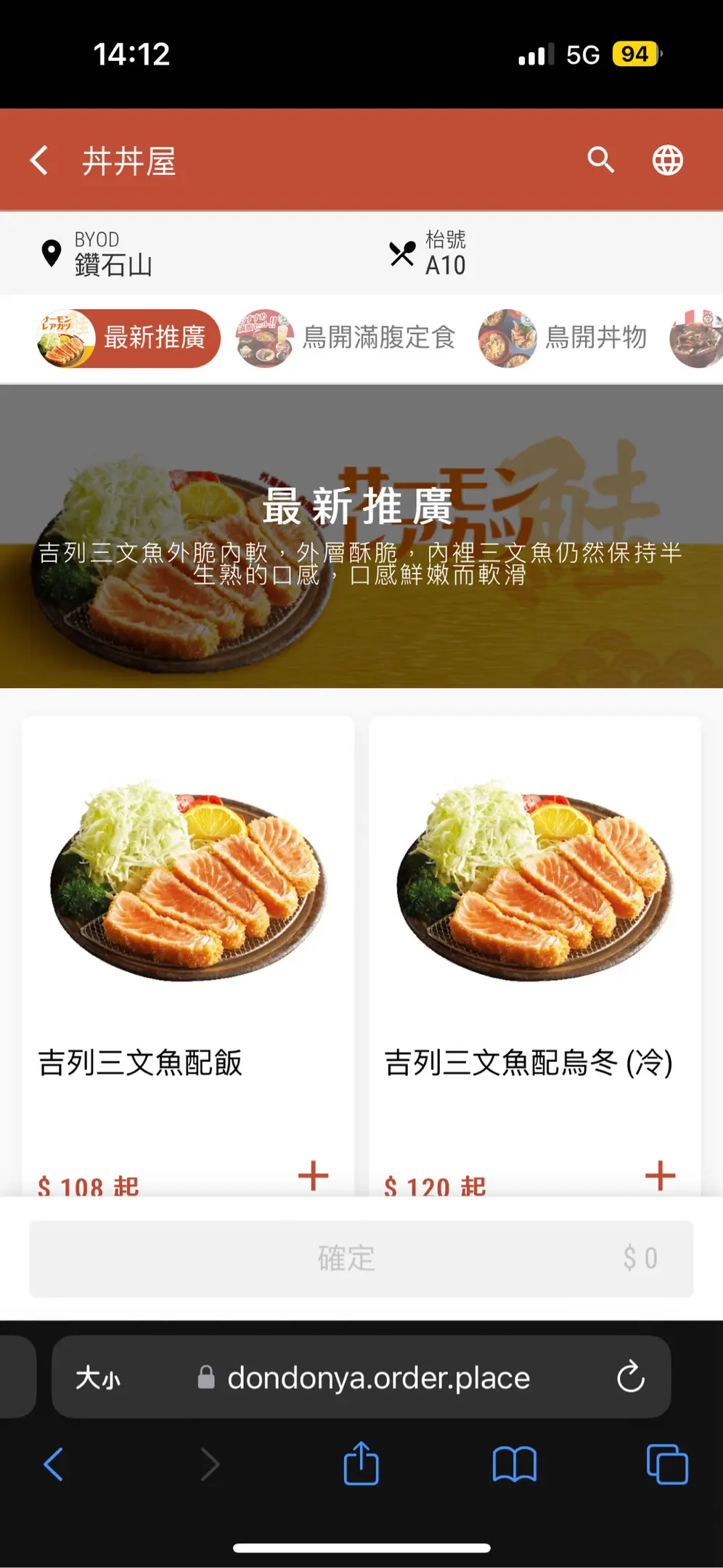The width and height of the screenshot is (723, 1568).
Task: Tap the 確定 confirm button
Action: (x=361, y=1259)
